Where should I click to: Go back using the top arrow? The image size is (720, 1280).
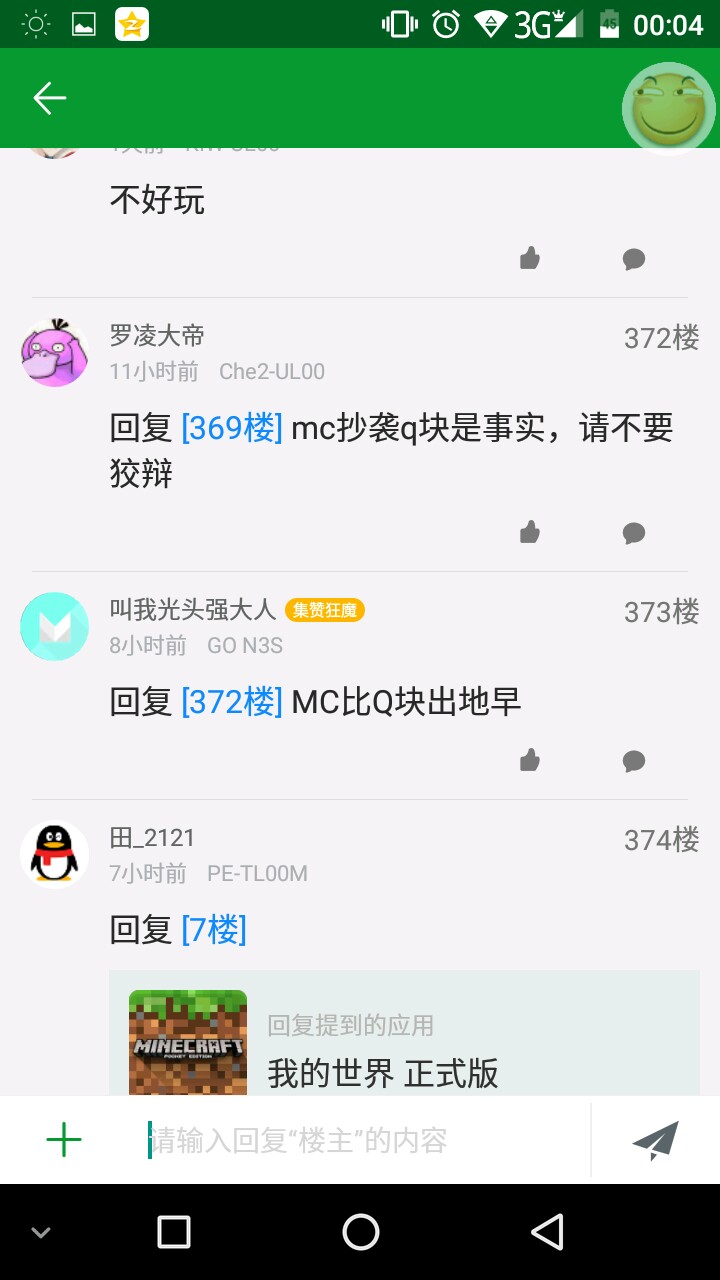pyautogui.click(x=49, y=98)
